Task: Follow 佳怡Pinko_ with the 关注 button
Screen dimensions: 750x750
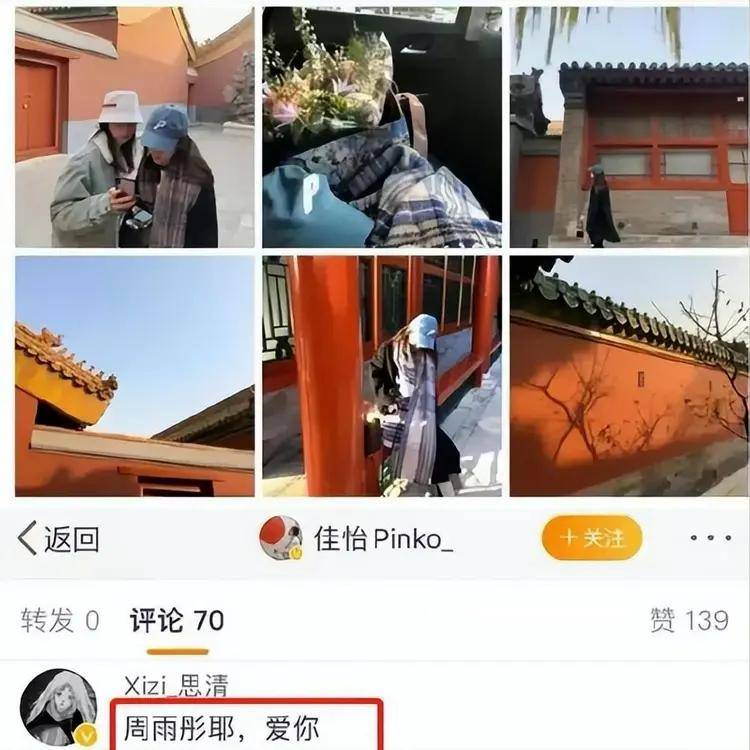Action: coord(592,538)
